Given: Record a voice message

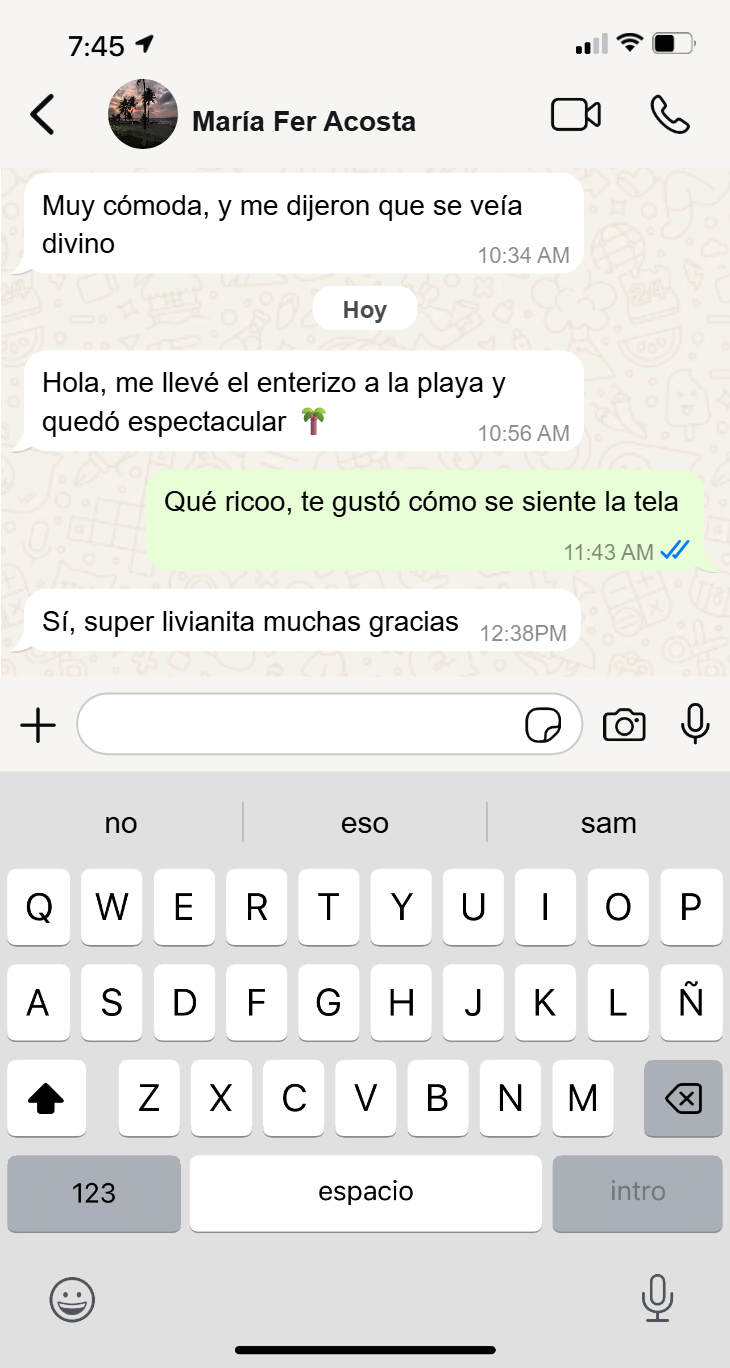Looking at the screenshot, I should [x=695, y=724].
